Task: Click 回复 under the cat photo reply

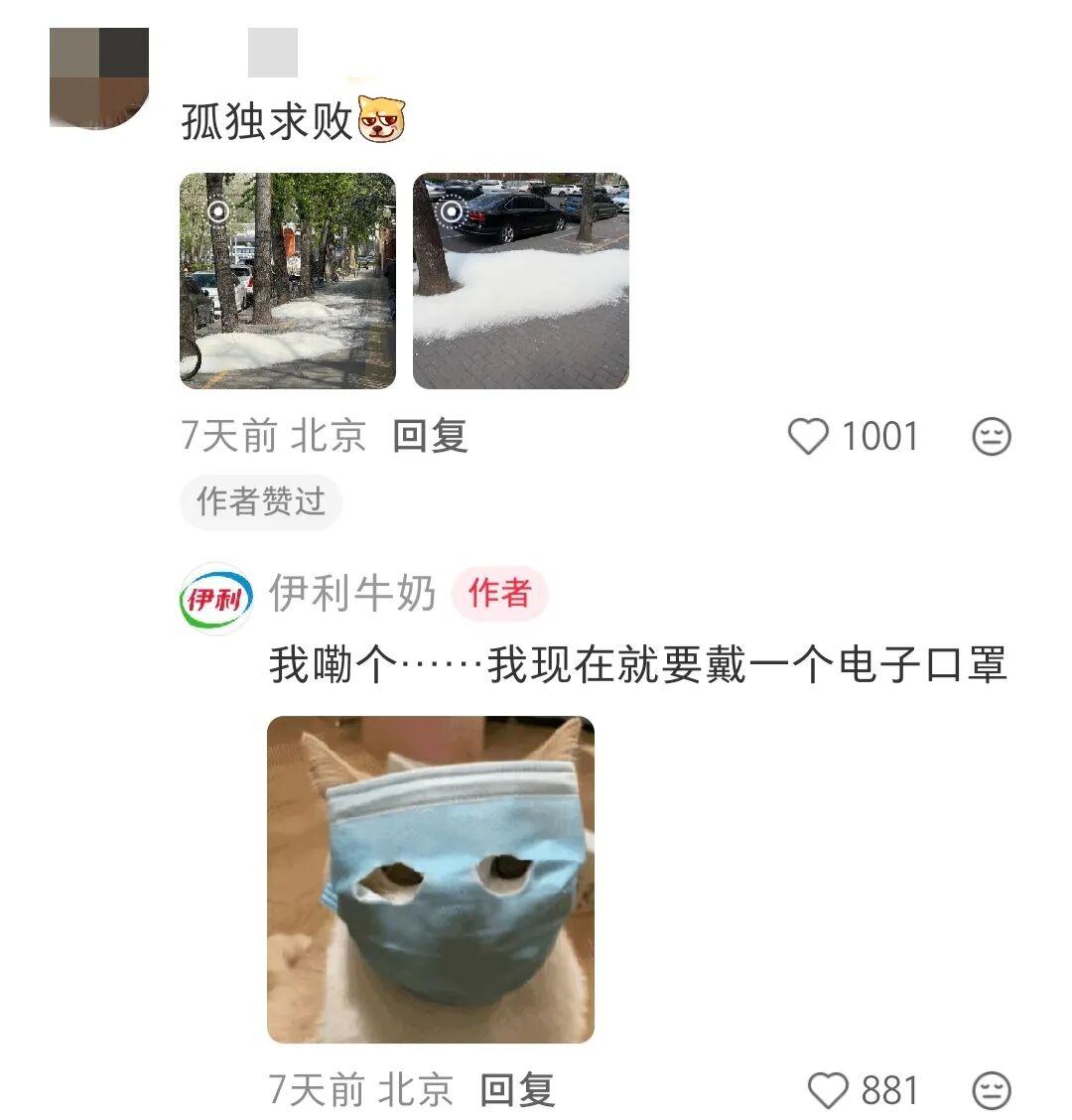Action: [x=516, y=1089]
